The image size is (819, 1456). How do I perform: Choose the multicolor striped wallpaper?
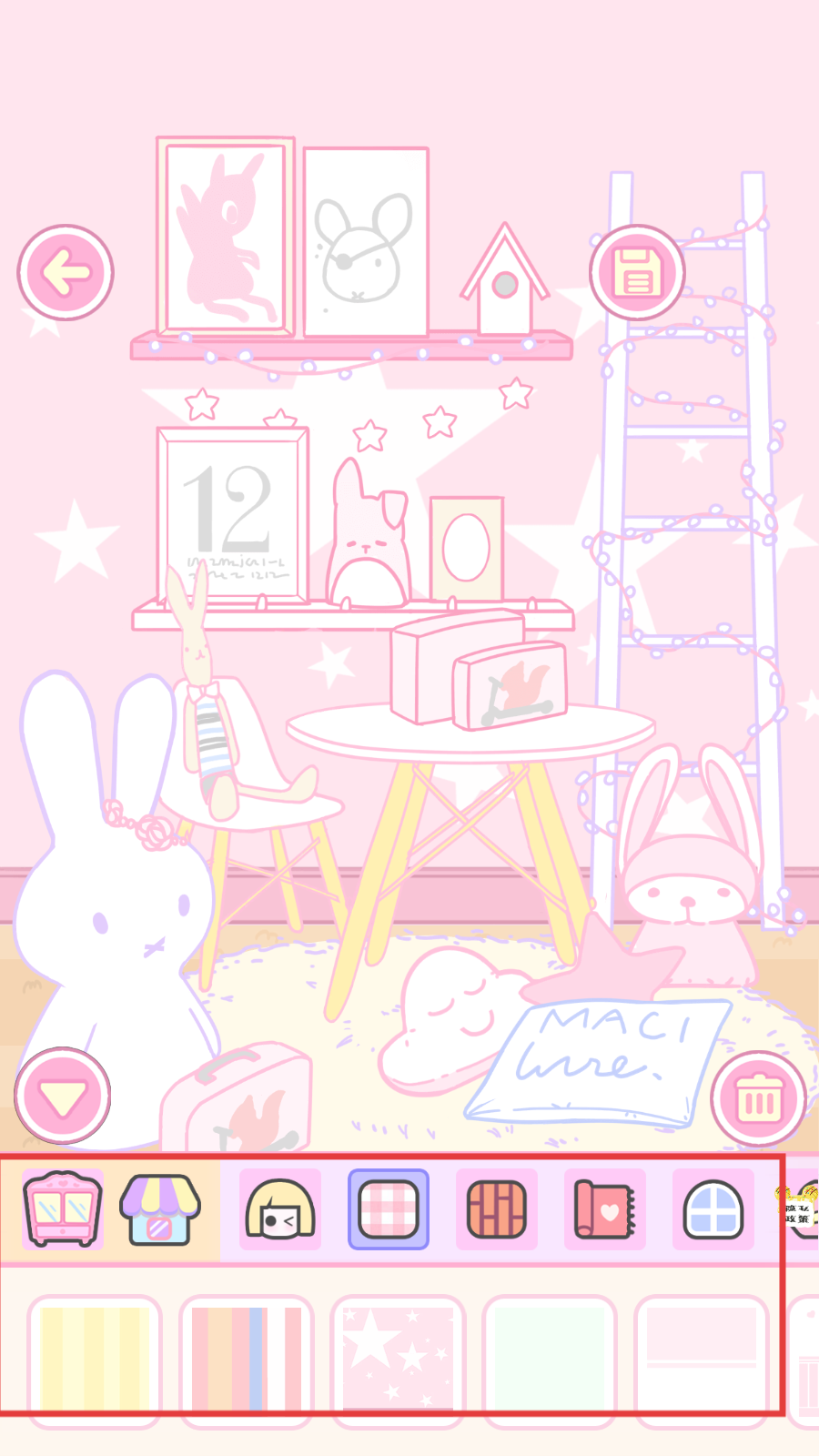[246, 1358]
